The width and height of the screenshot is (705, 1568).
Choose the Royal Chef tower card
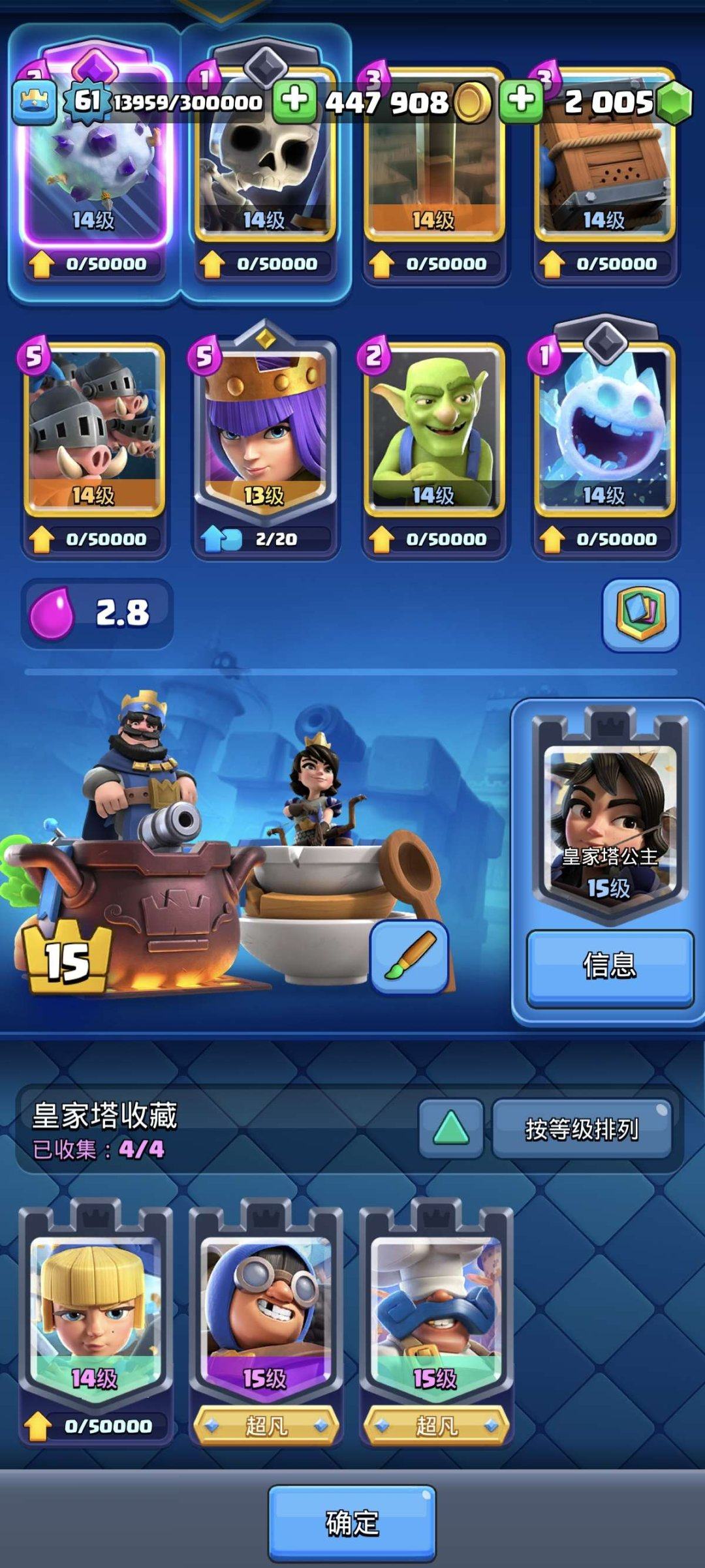tap(435, 1312)
